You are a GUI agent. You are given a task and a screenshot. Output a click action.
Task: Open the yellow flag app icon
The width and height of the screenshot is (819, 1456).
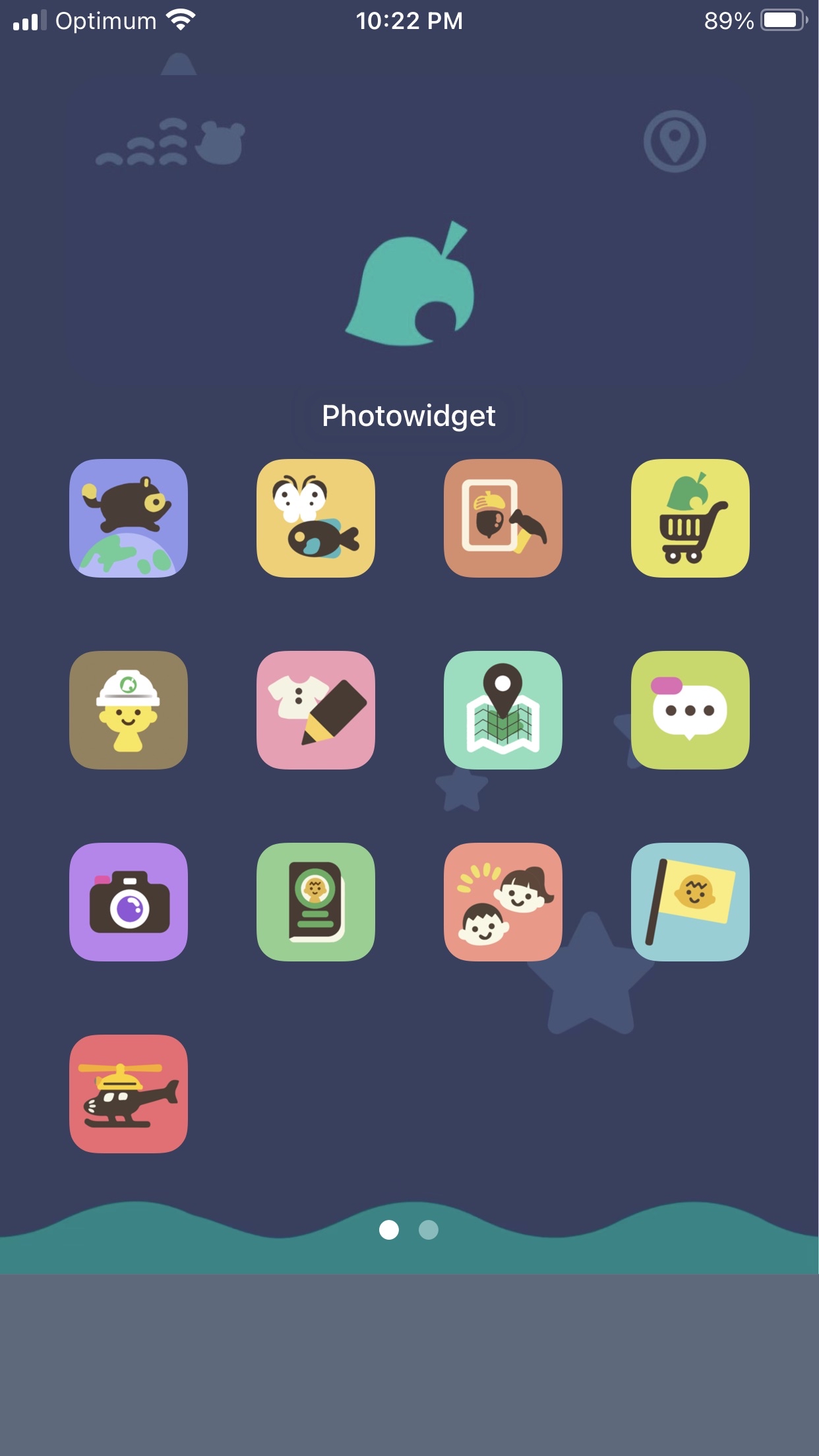point(690,902)
